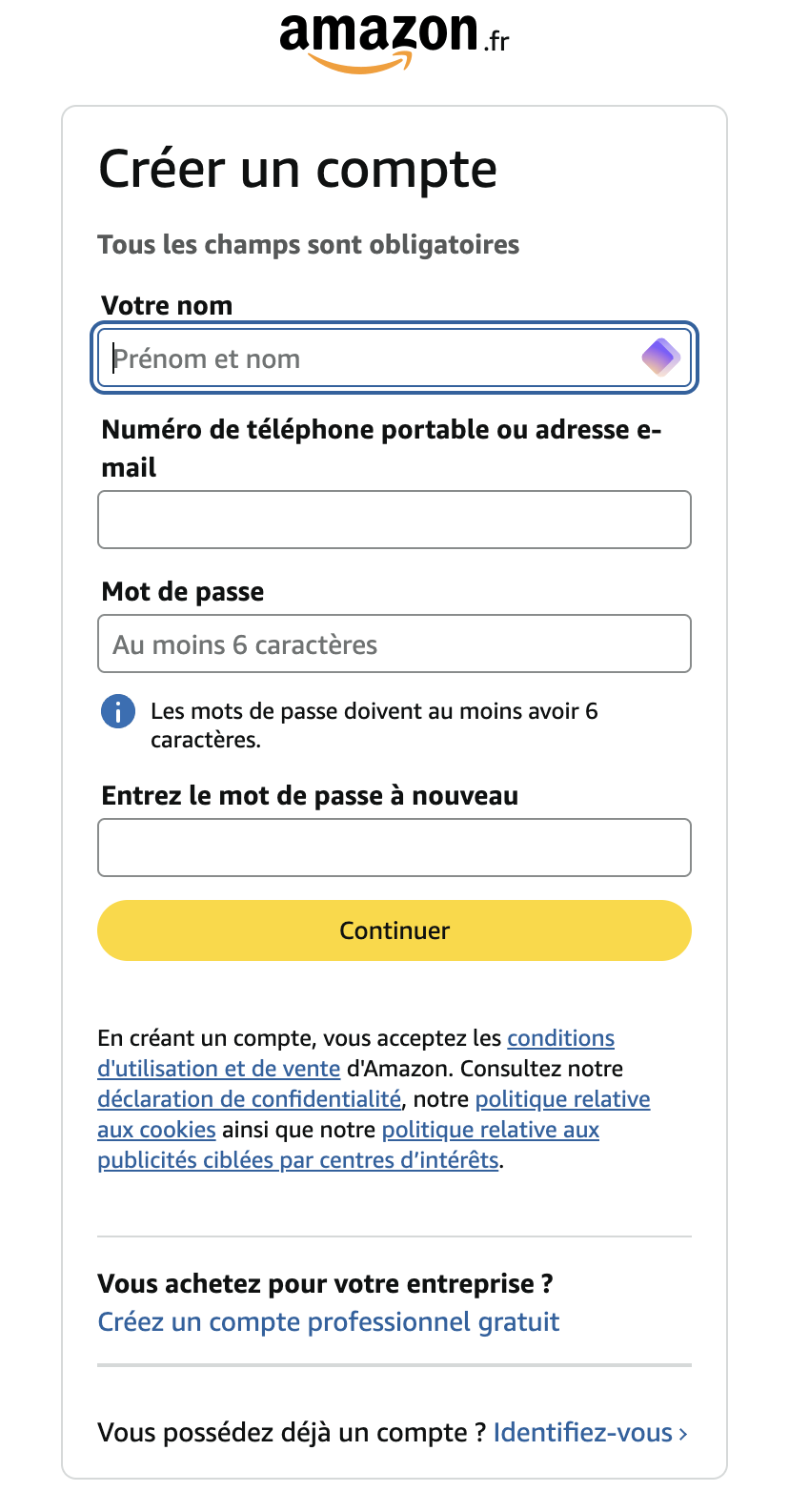Open the déclaration de confidentialité link

[248, 1099]
